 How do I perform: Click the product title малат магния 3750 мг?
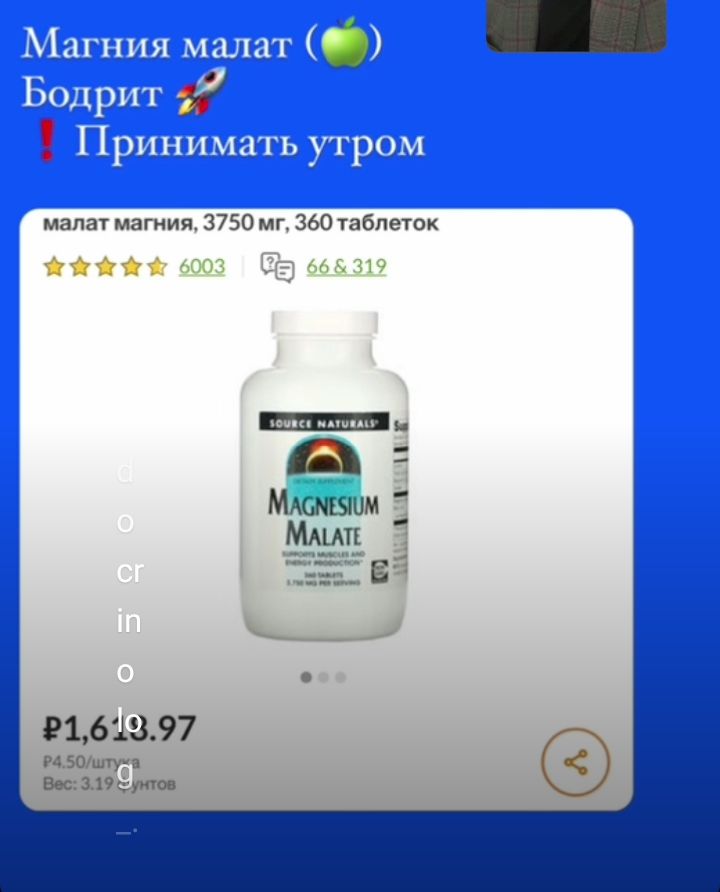240,224
